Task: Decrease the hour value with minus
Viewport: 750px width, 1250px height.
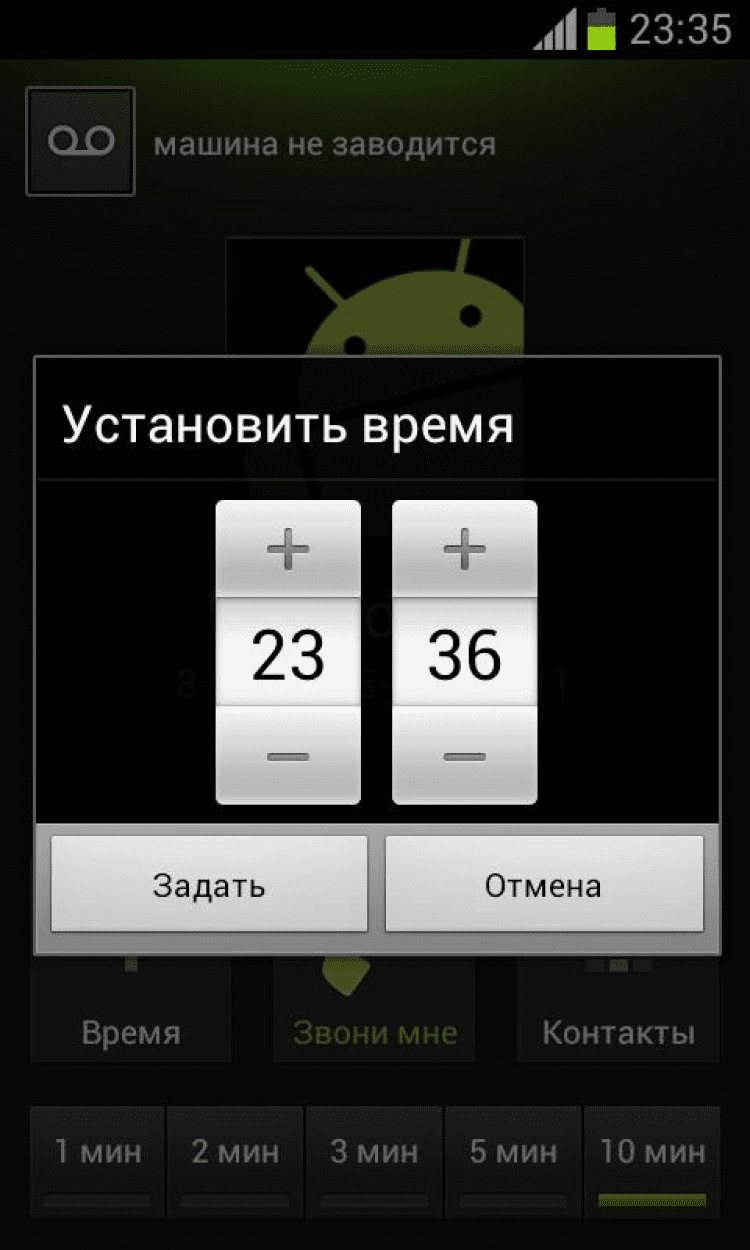Action: [288, 756]
